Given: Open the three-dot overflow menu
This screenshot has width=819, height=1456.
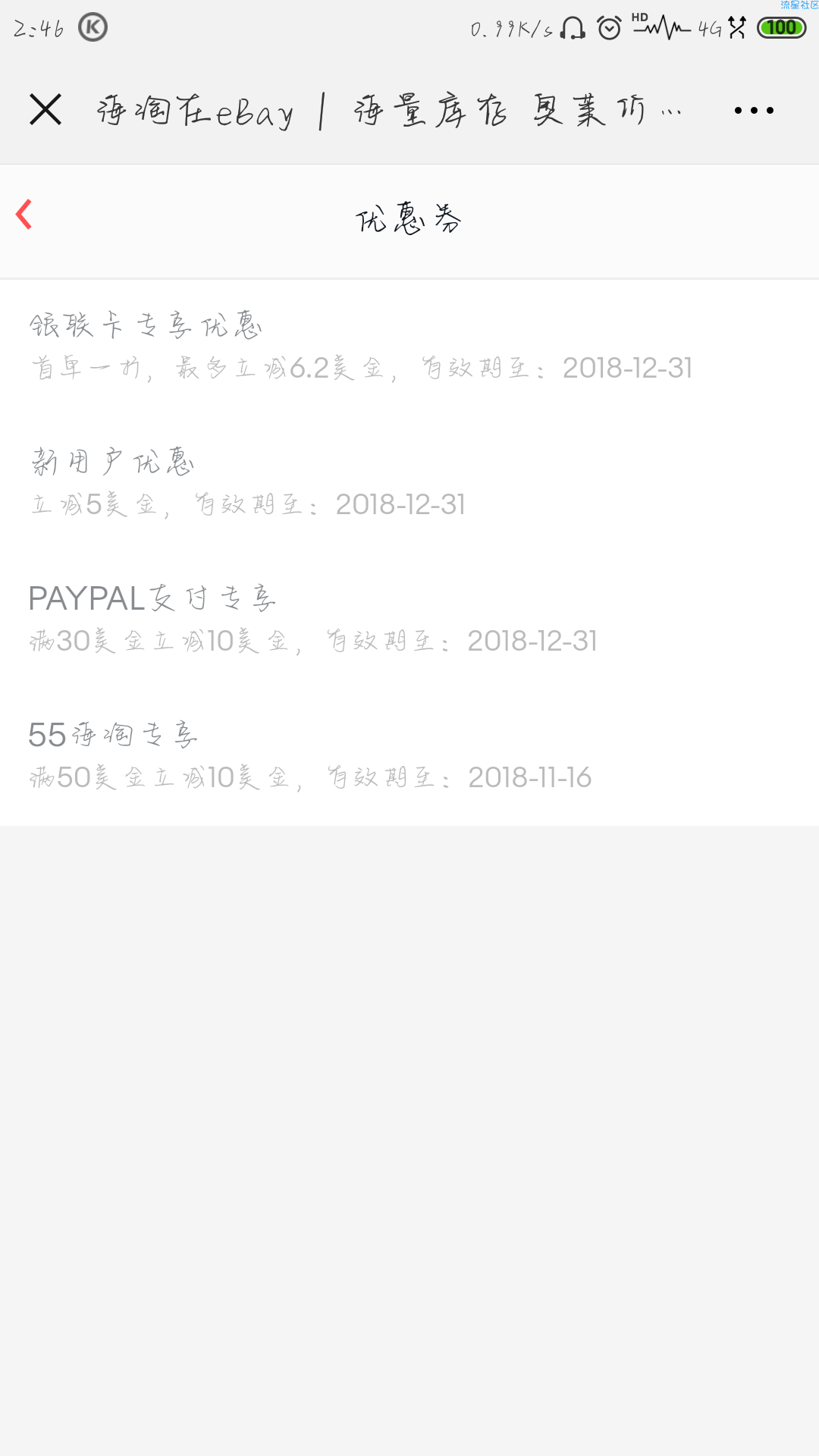Looking at the screenshot, I should click(754, 111).
